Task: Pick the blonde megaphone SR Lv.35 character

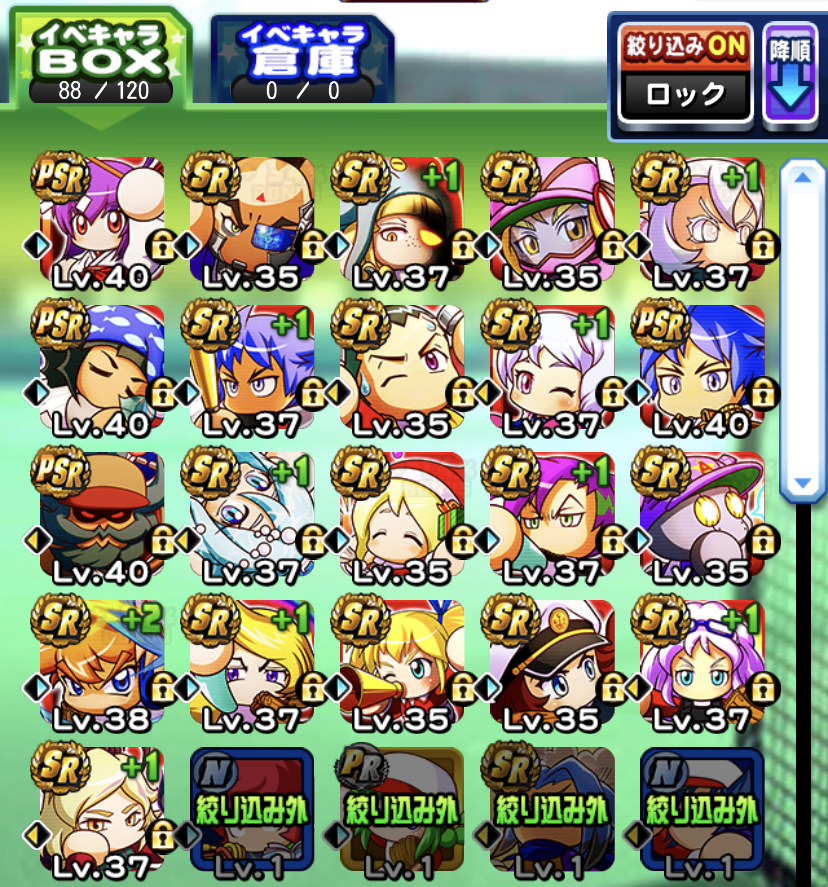Action: pos(400,662)
